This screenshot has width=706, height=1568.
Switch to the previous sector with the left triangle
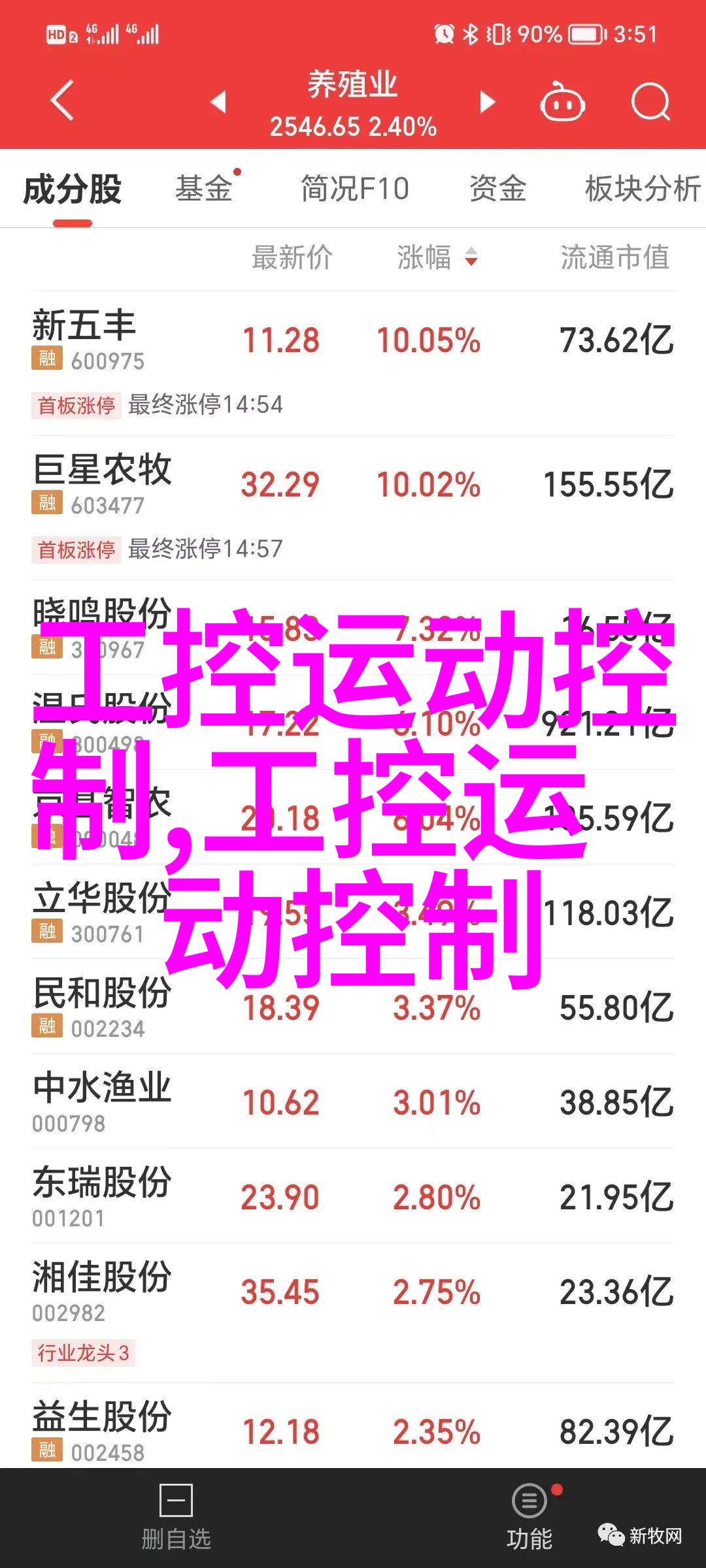[219, 102]
